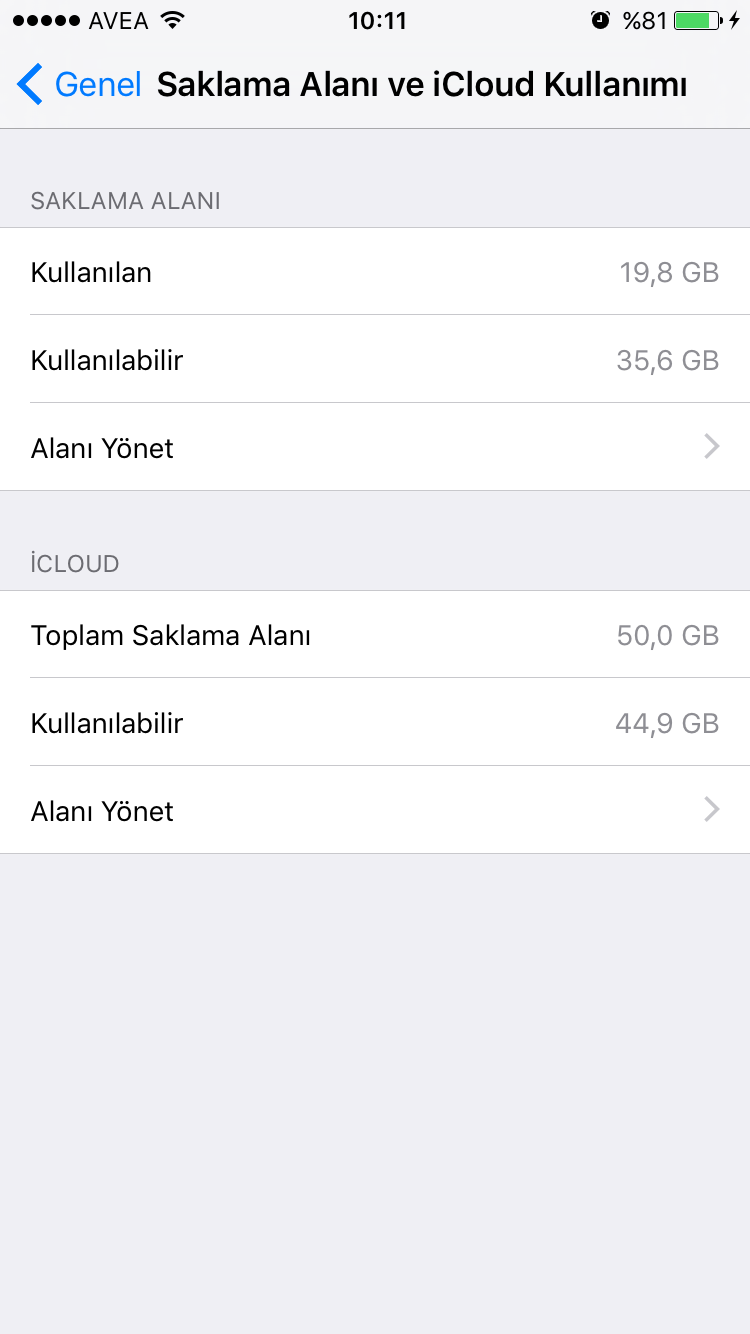Tap the SAKLAMA ALANI section header
750x1334 pixels.
pos(124,200)
